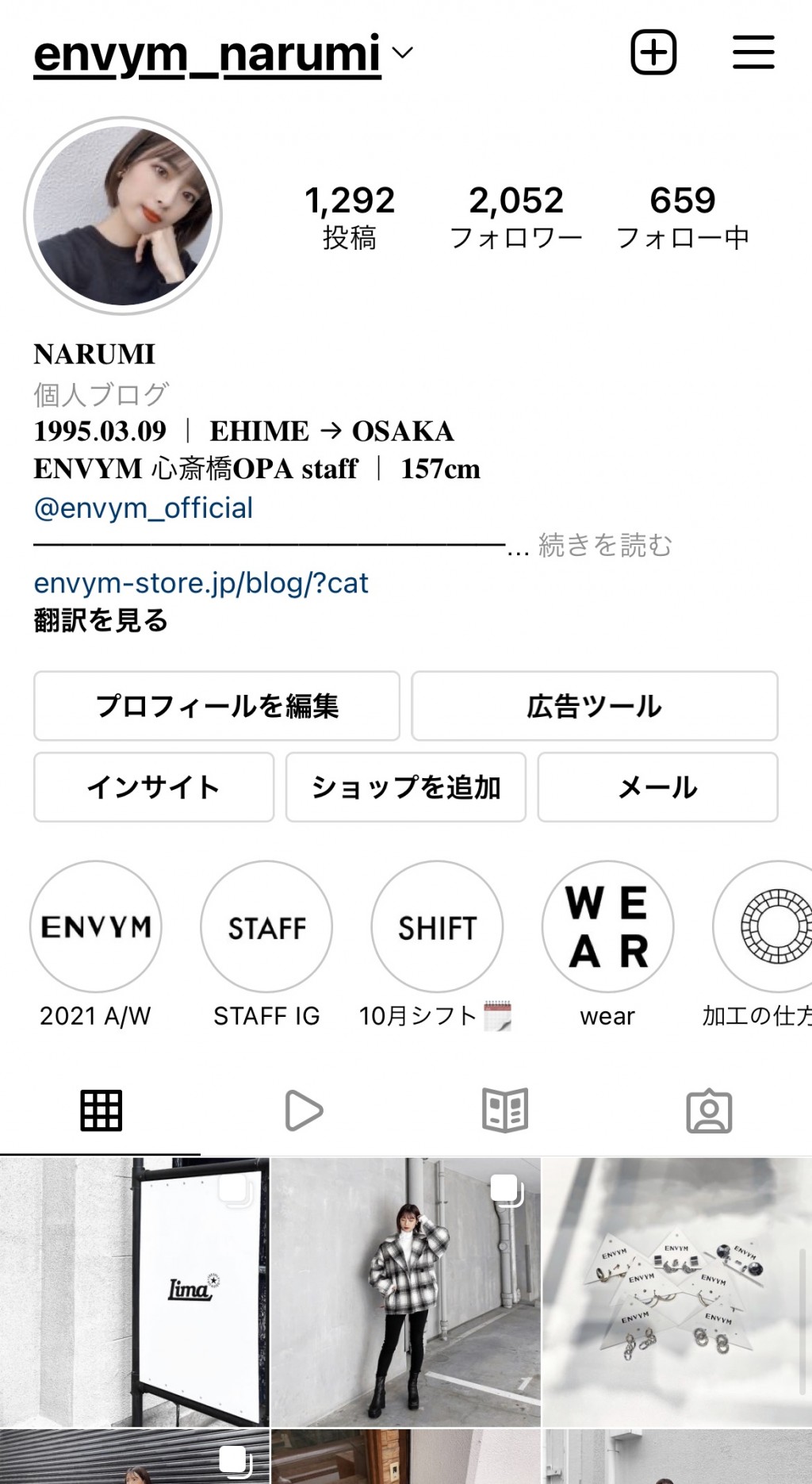This screenshot has width=812, height=1484.
Task: Open the 2021 A/W story highlight
Action: pos(95,926)
